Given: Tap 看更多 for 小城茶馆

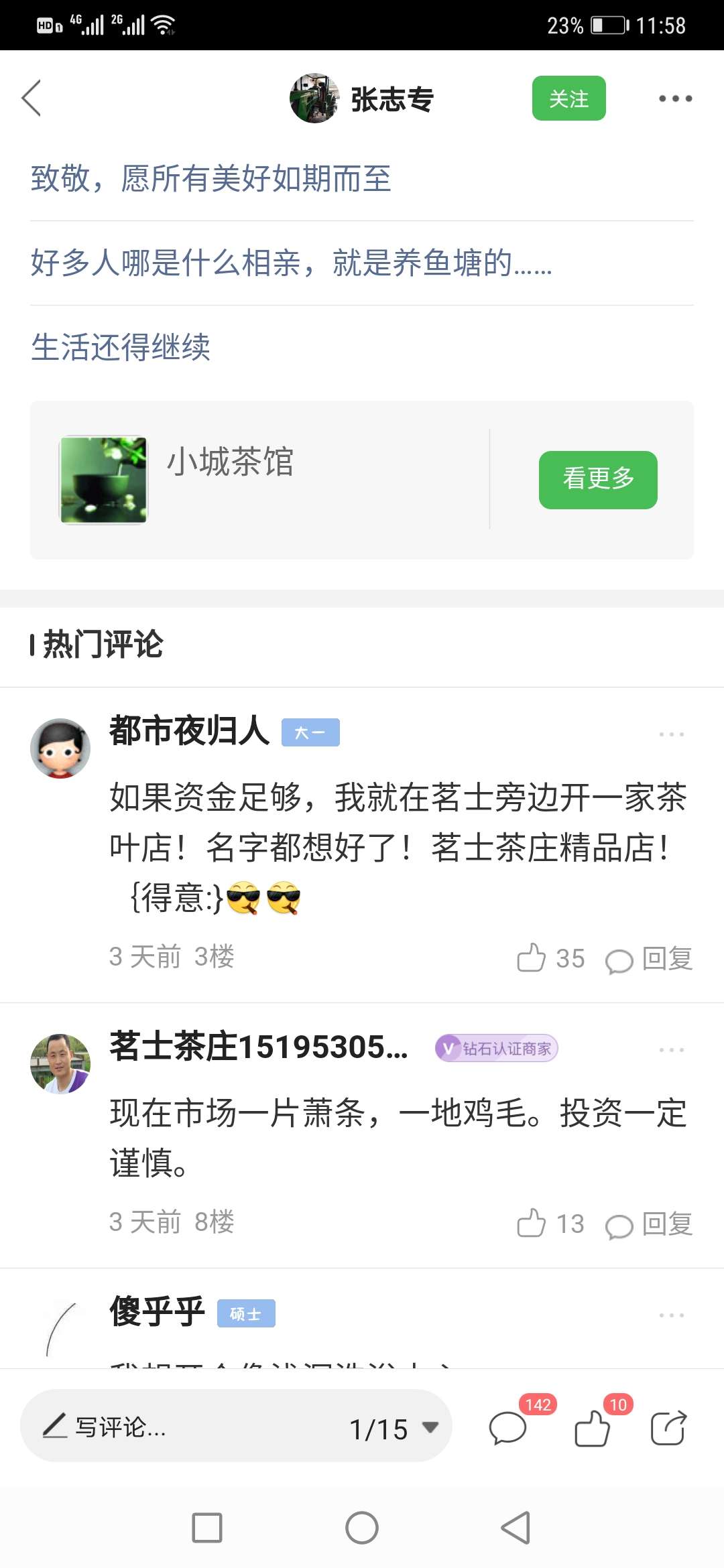Looking at the screenshot, I should click(x=598, y=480).
